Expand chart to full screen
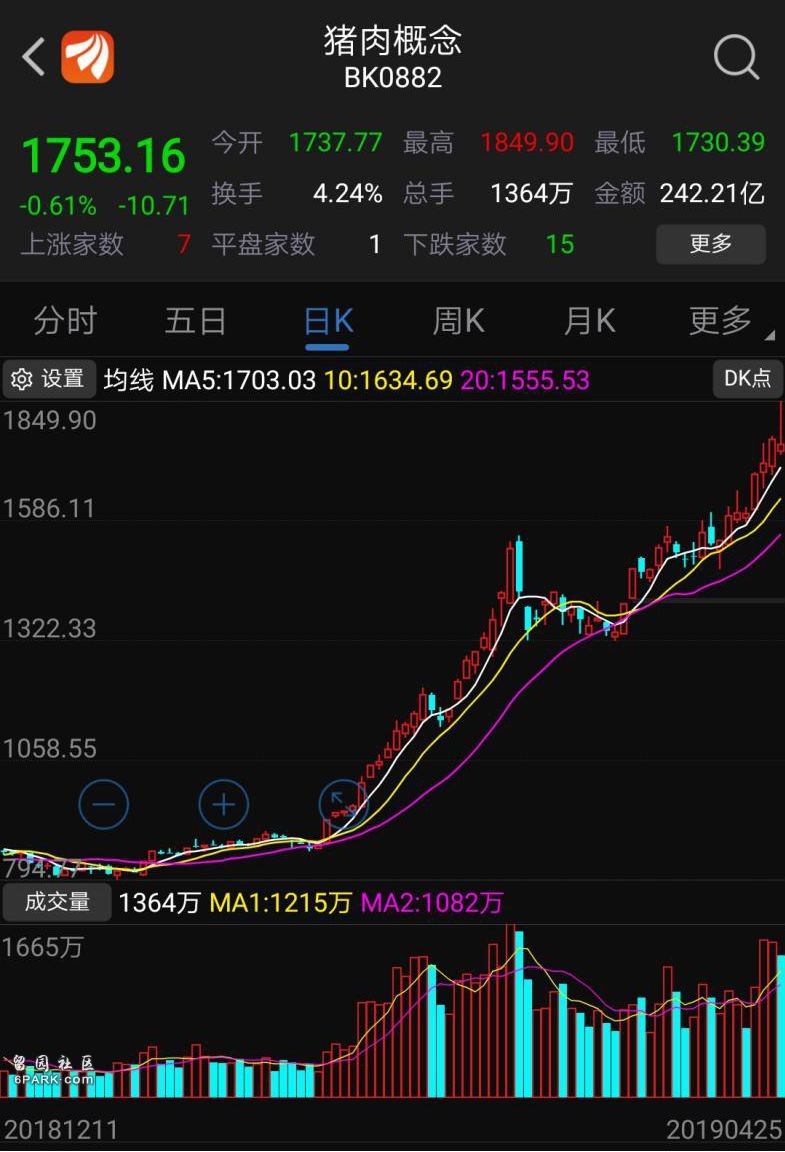Image resolution: width=785 pixels, height=1152 pixels. pos(342,804)
